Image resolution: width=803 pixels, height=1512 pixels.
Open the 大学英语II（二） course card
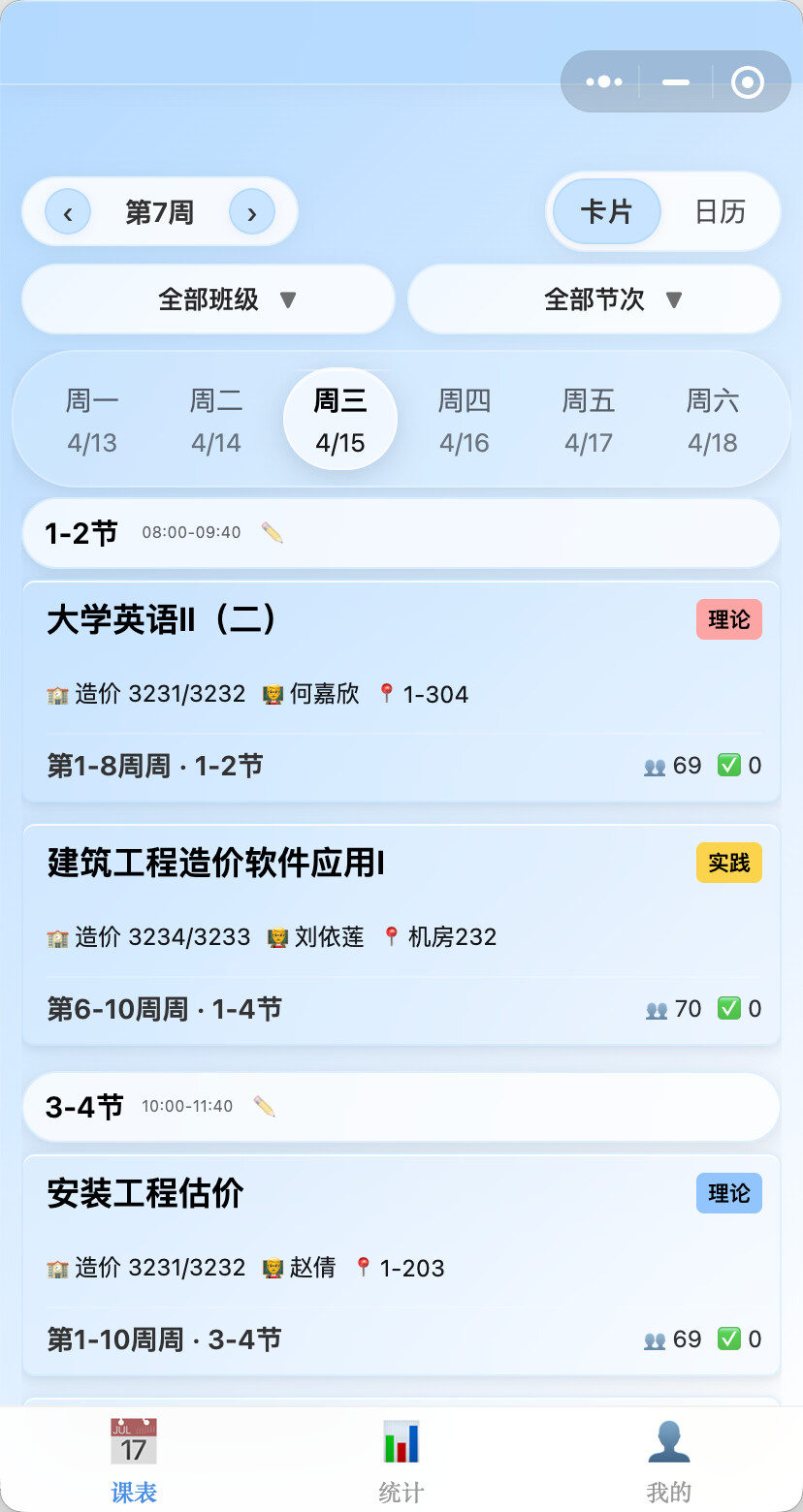[401, 692]
